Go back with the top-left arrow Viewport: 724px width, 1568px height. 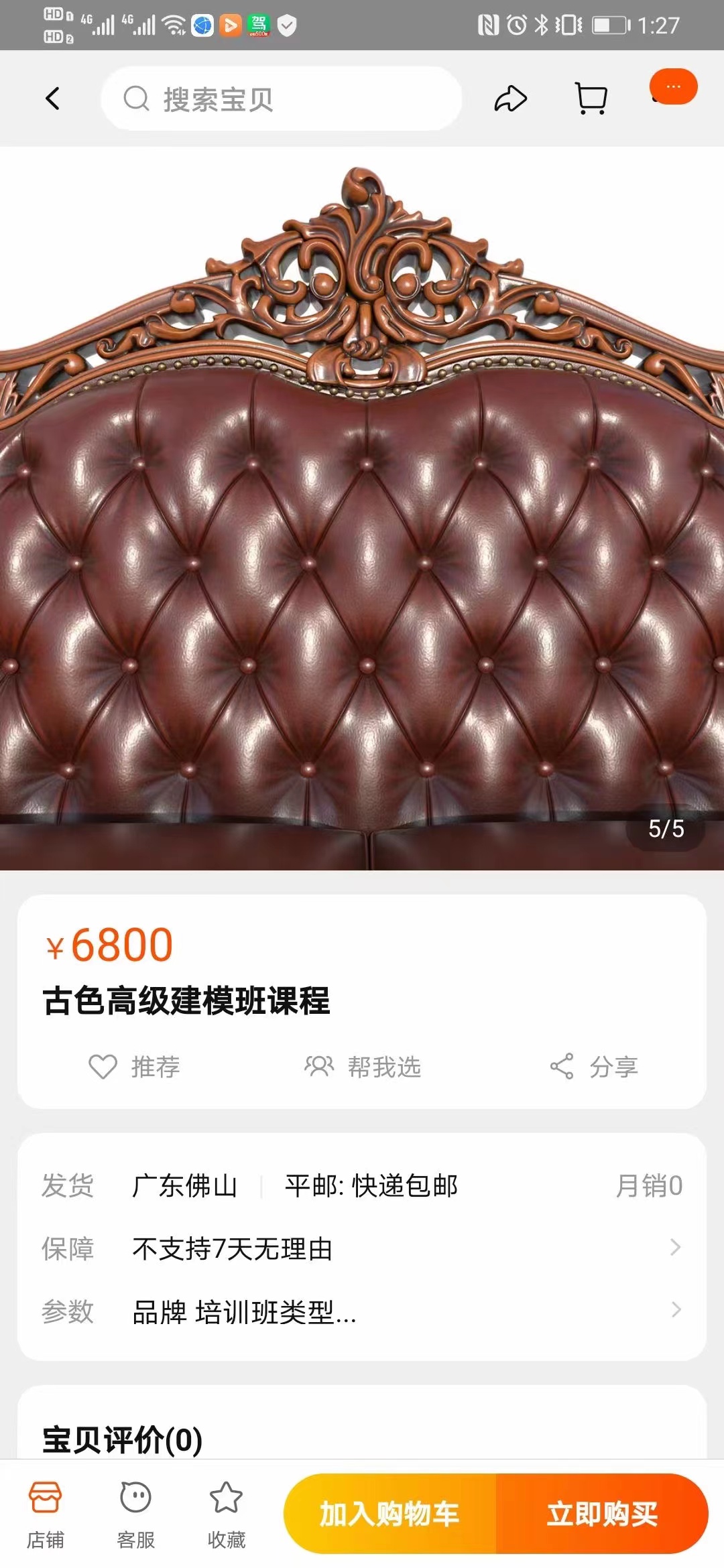point(52,99)
